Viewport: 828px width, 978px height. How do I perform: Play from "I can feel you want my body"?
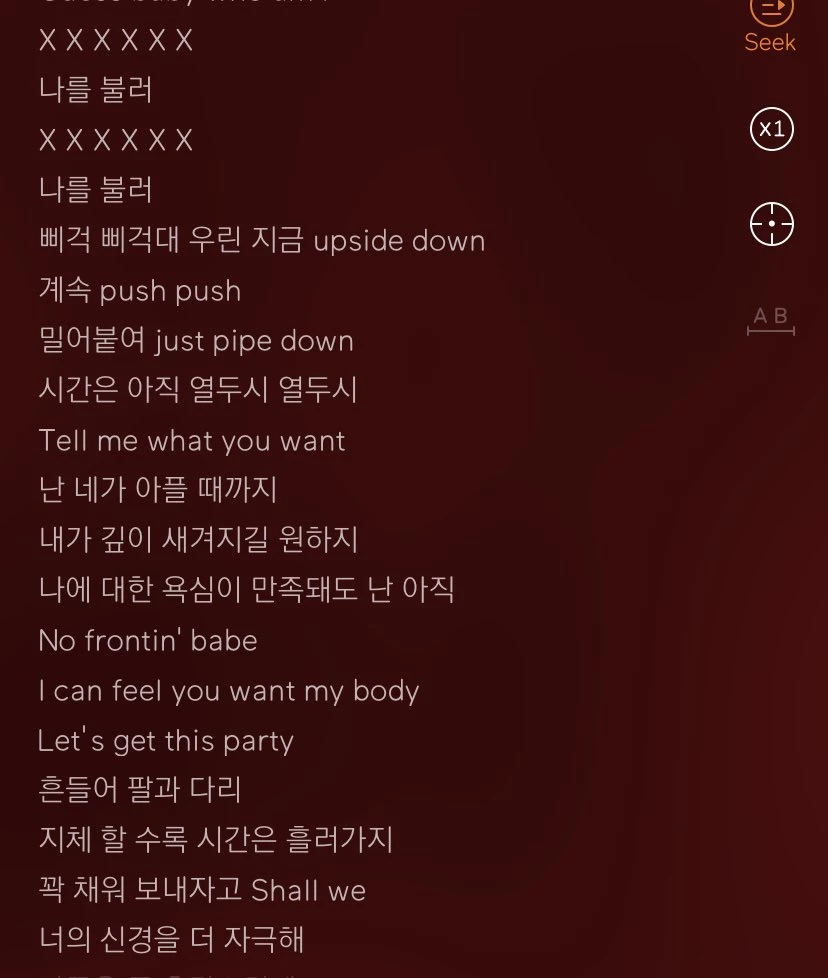pyautogui.click(x=228, y=690)
